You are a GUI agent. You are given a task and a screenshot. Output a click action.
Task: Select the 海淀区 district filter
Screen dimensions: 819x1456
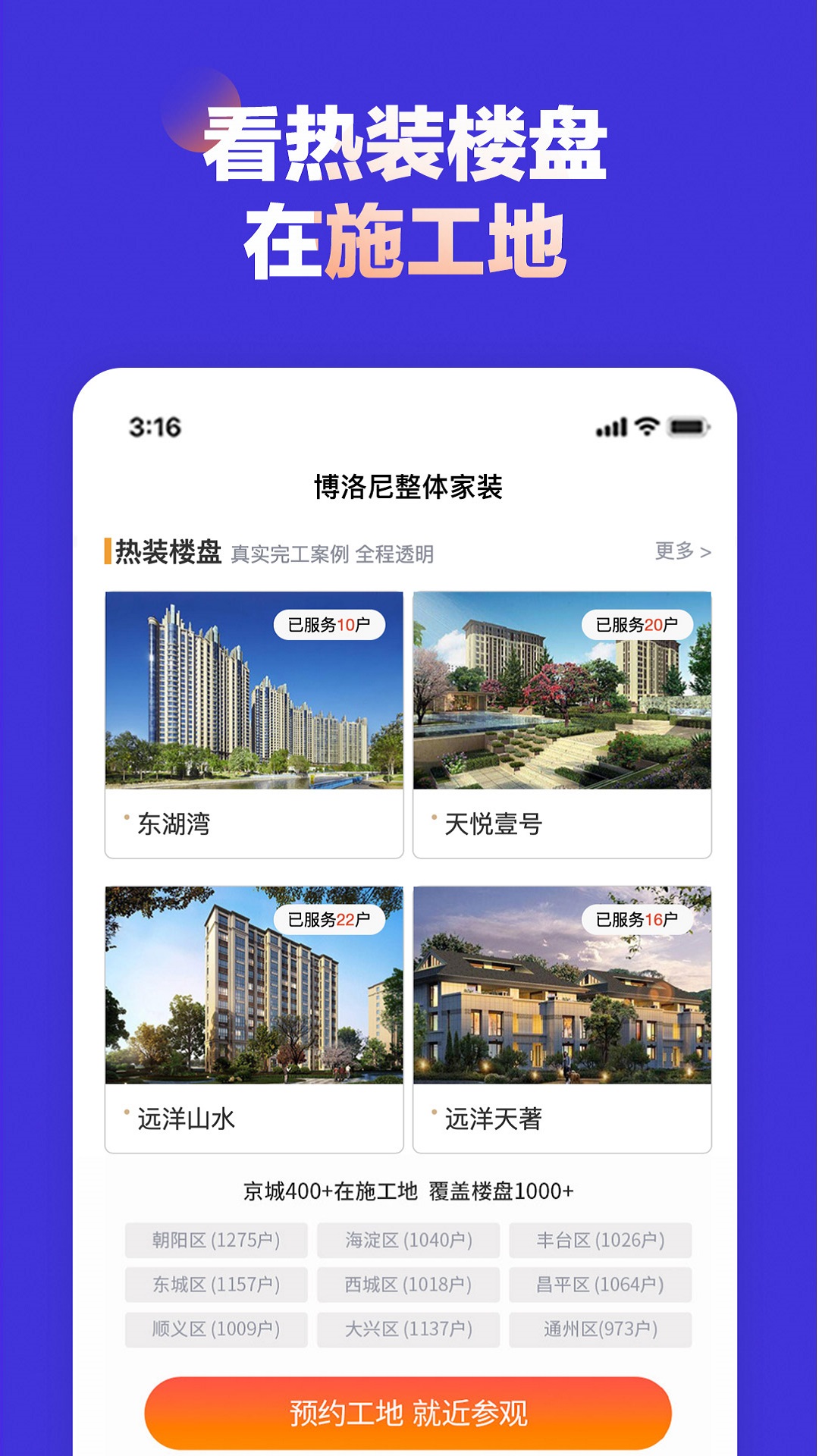click(409, 1241)
